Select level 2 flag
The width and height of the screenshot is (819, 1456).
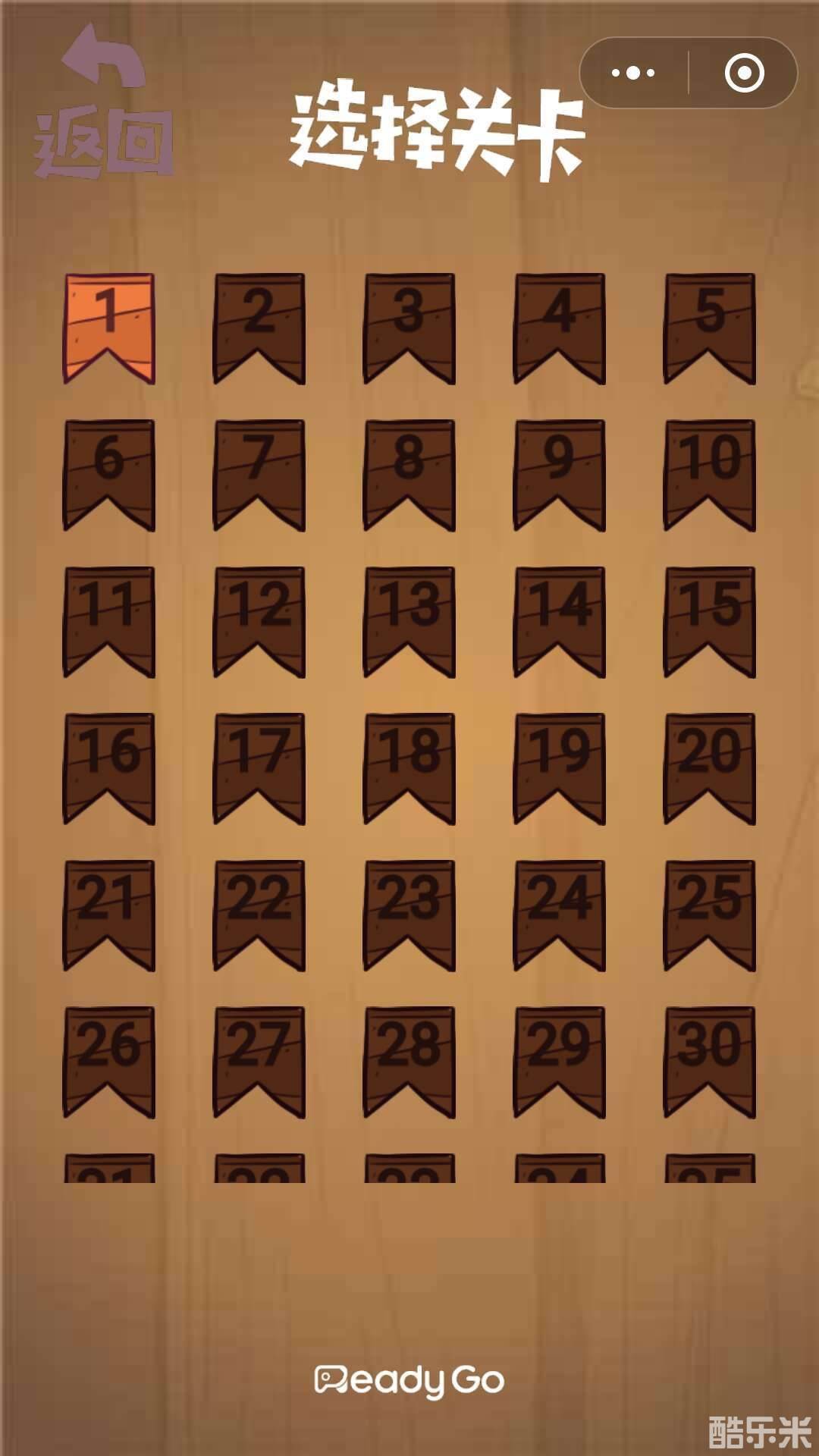(x=259, y=326)
